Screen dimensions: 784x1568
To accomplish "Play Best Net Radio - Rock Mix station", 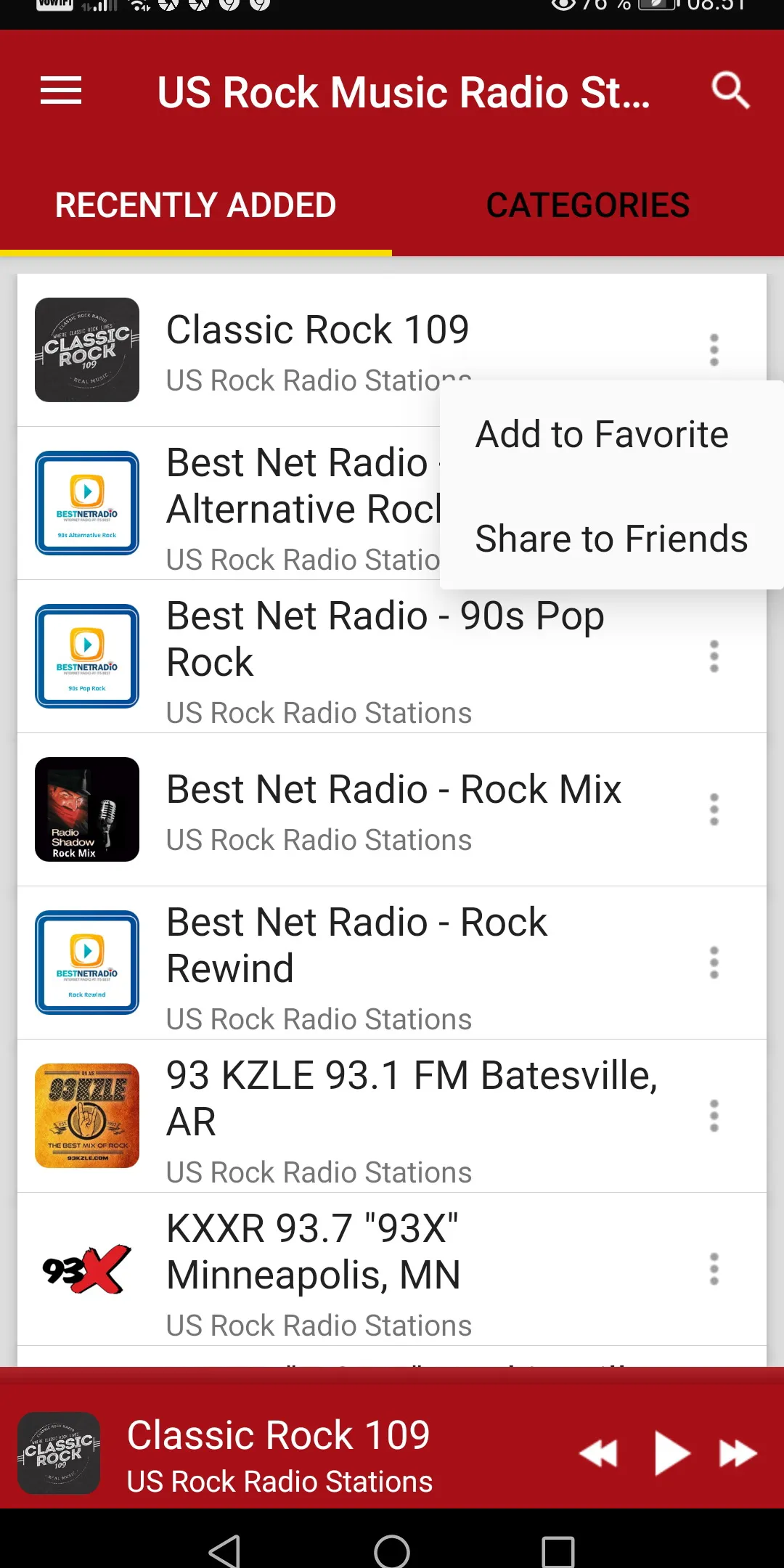I will (x=393, y=809).
